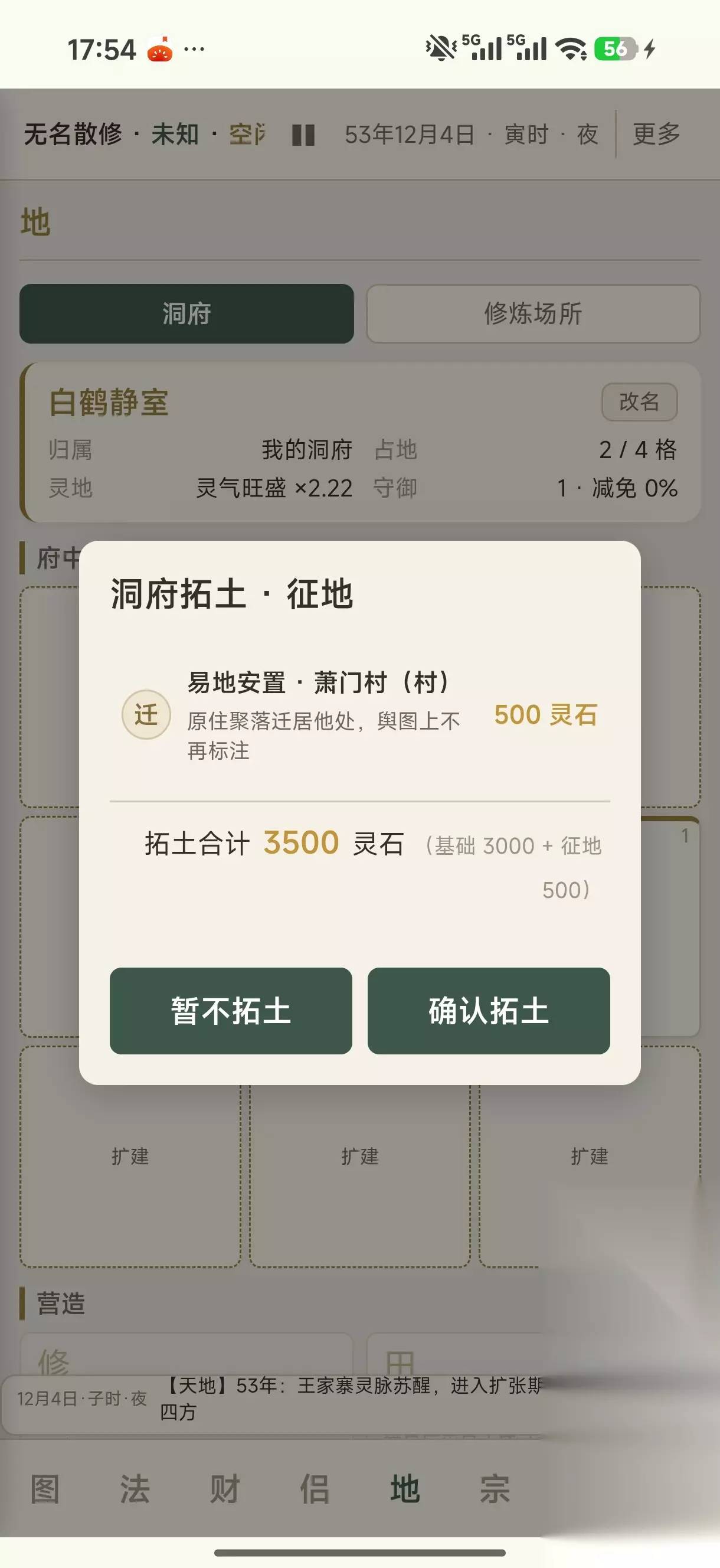Tap 改名 to rename 白鹤静室
Screen dimensions: 720x1568
coord(639,401)
